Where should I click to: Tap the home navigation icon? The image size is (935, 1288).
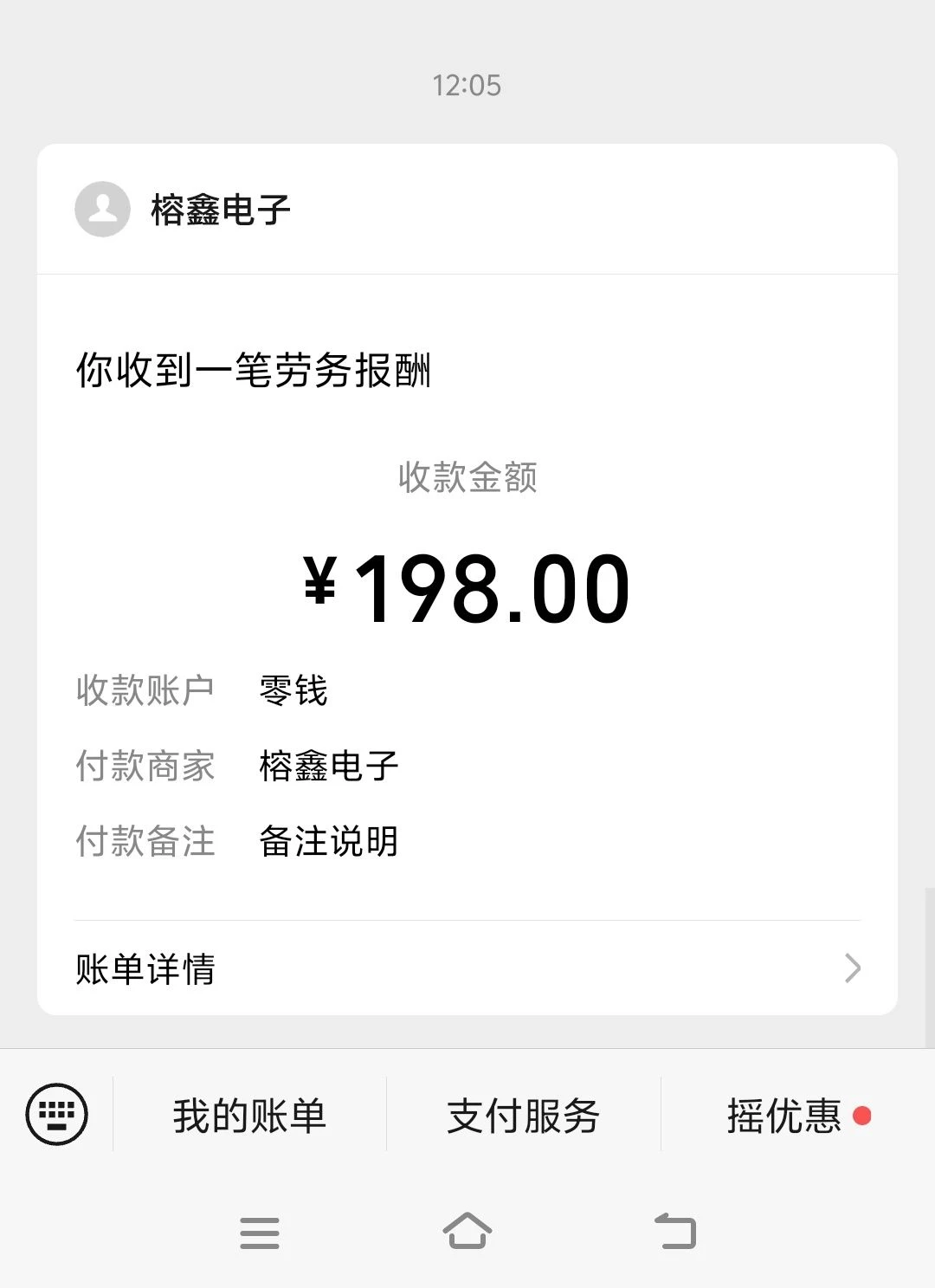[467, 1229]
